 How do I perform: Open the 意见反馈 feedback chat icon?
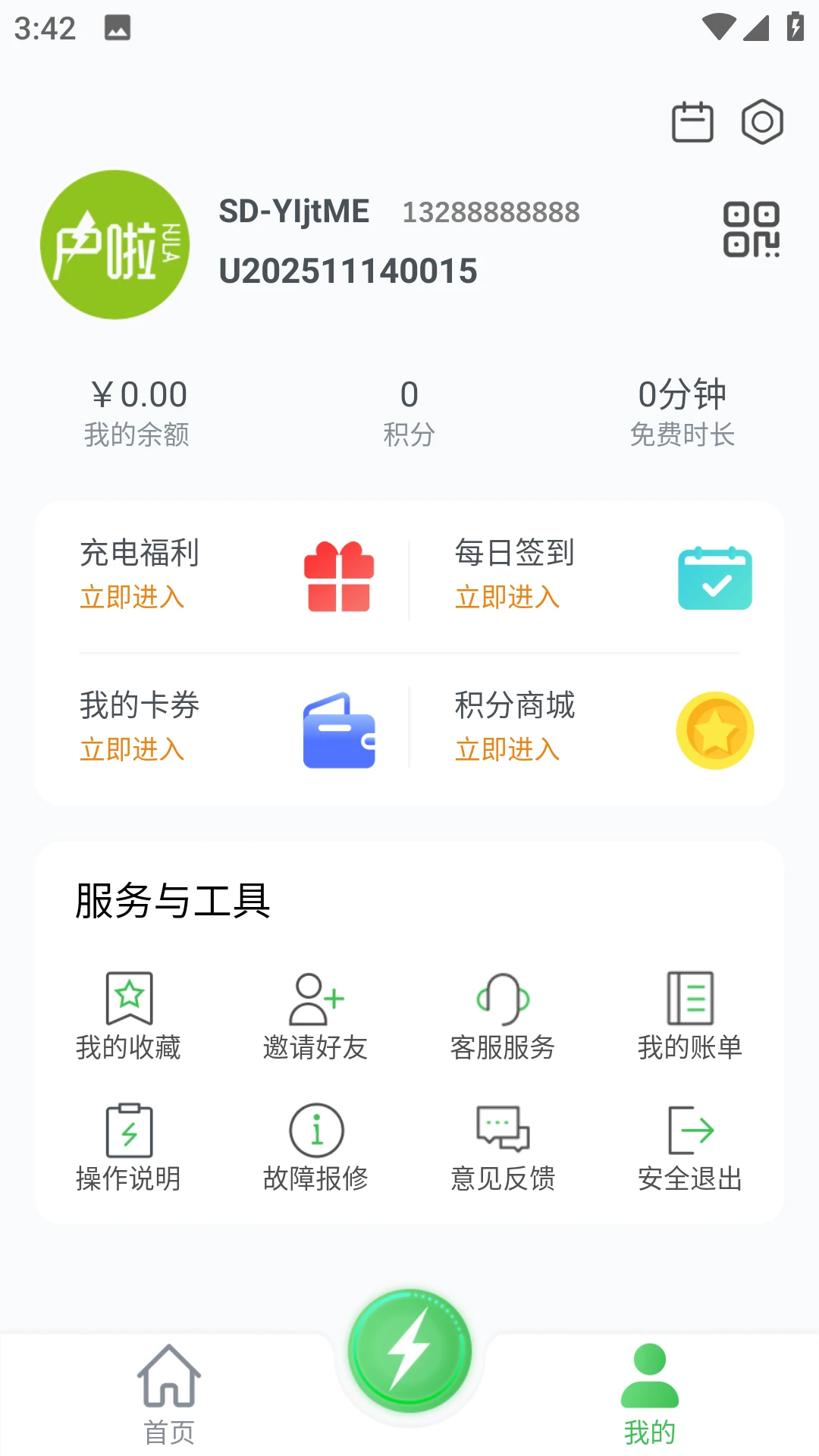(x=502, y=1130)
